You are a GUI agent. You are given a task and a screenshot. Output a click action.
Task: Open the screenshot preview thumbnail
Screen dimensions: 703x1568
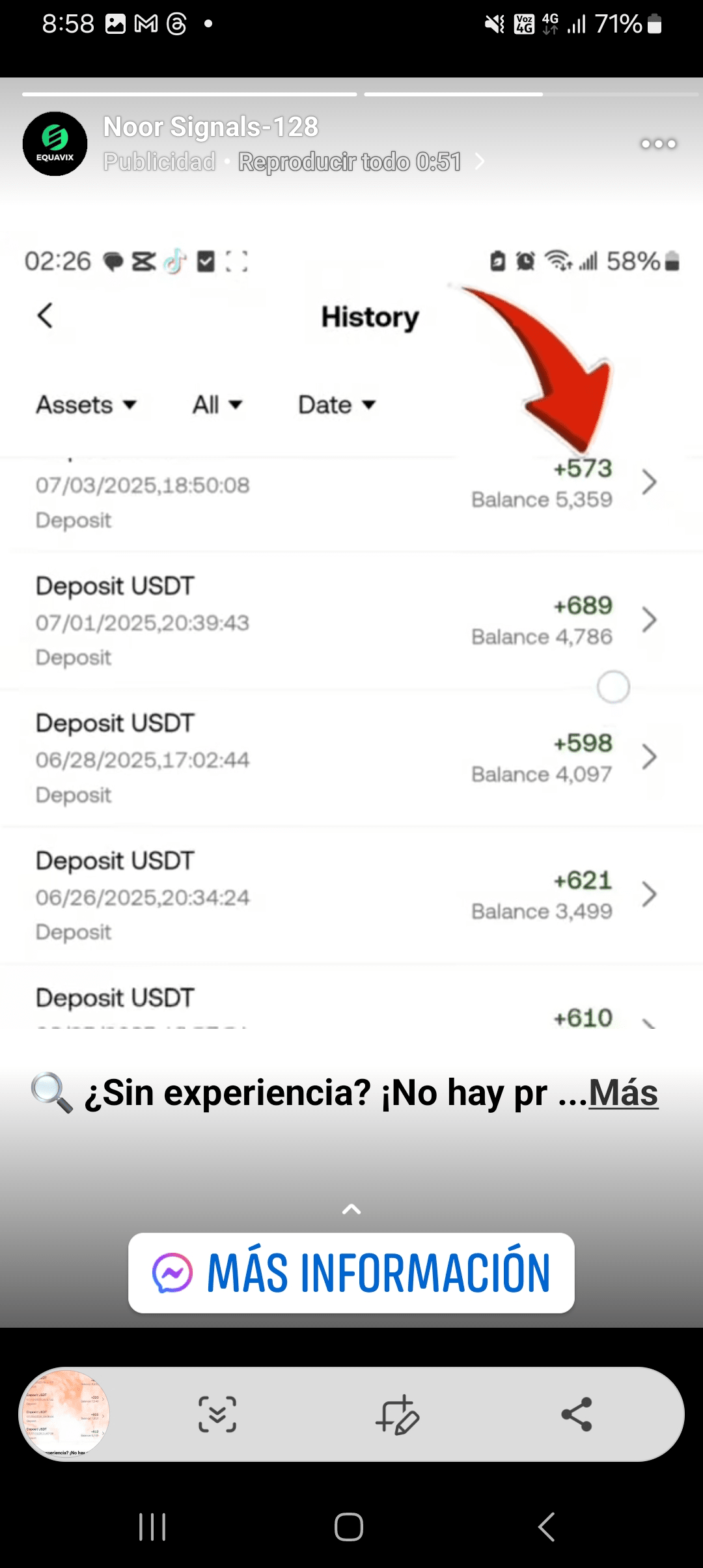pos(65,1414)
